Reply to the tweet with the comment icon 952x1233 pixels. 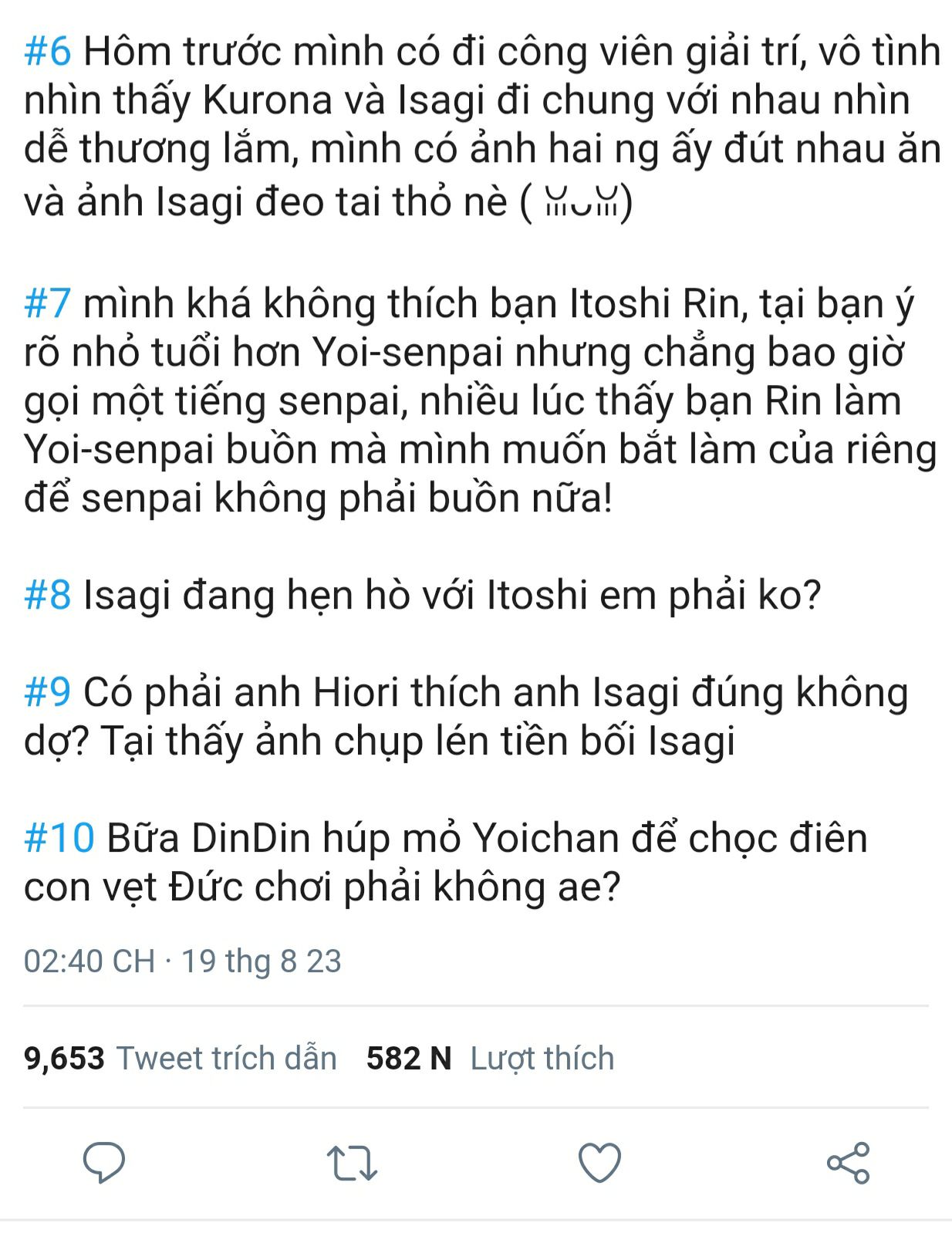[104, 1162]
